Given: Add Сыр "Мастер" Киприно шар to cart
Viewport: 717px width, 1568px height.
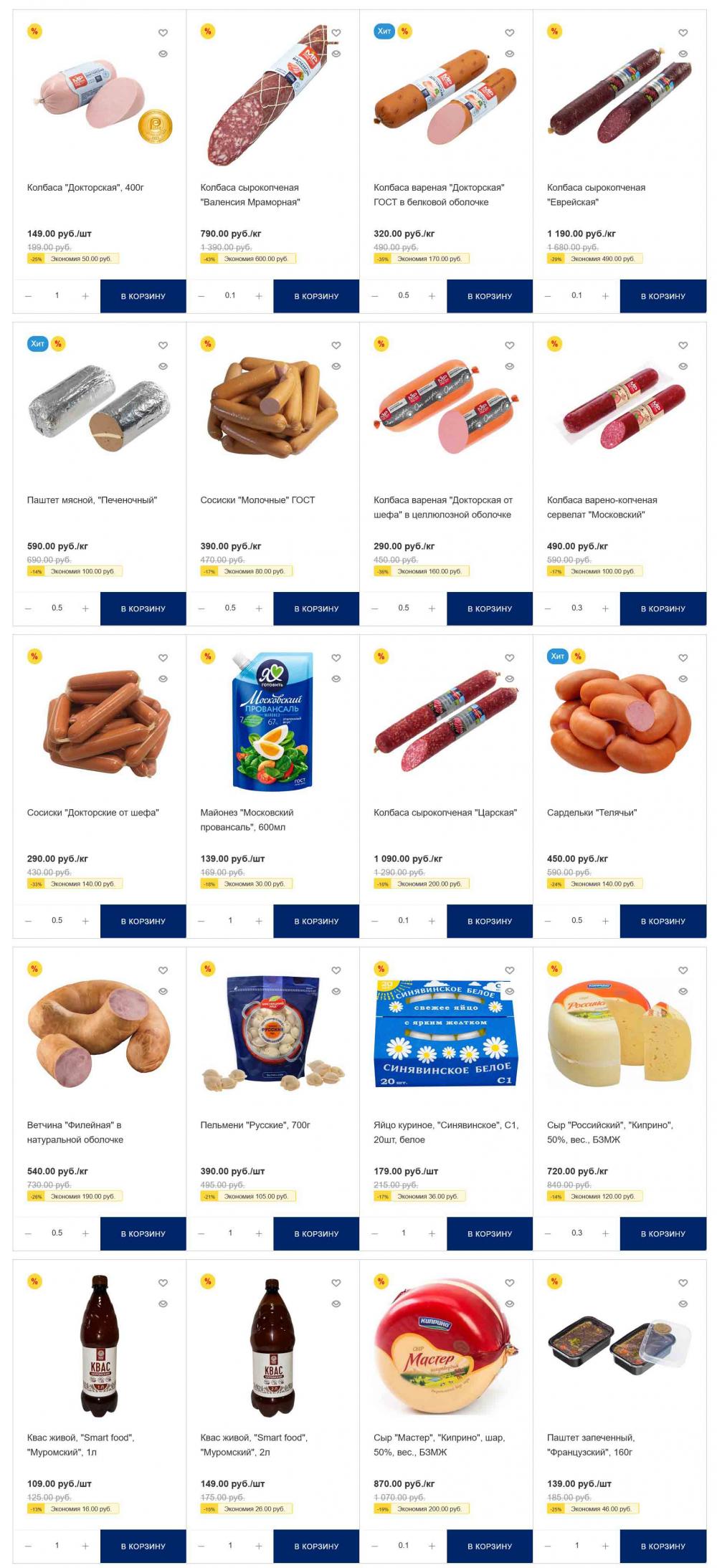Looking at the screenshot, I should [490, 1546].
